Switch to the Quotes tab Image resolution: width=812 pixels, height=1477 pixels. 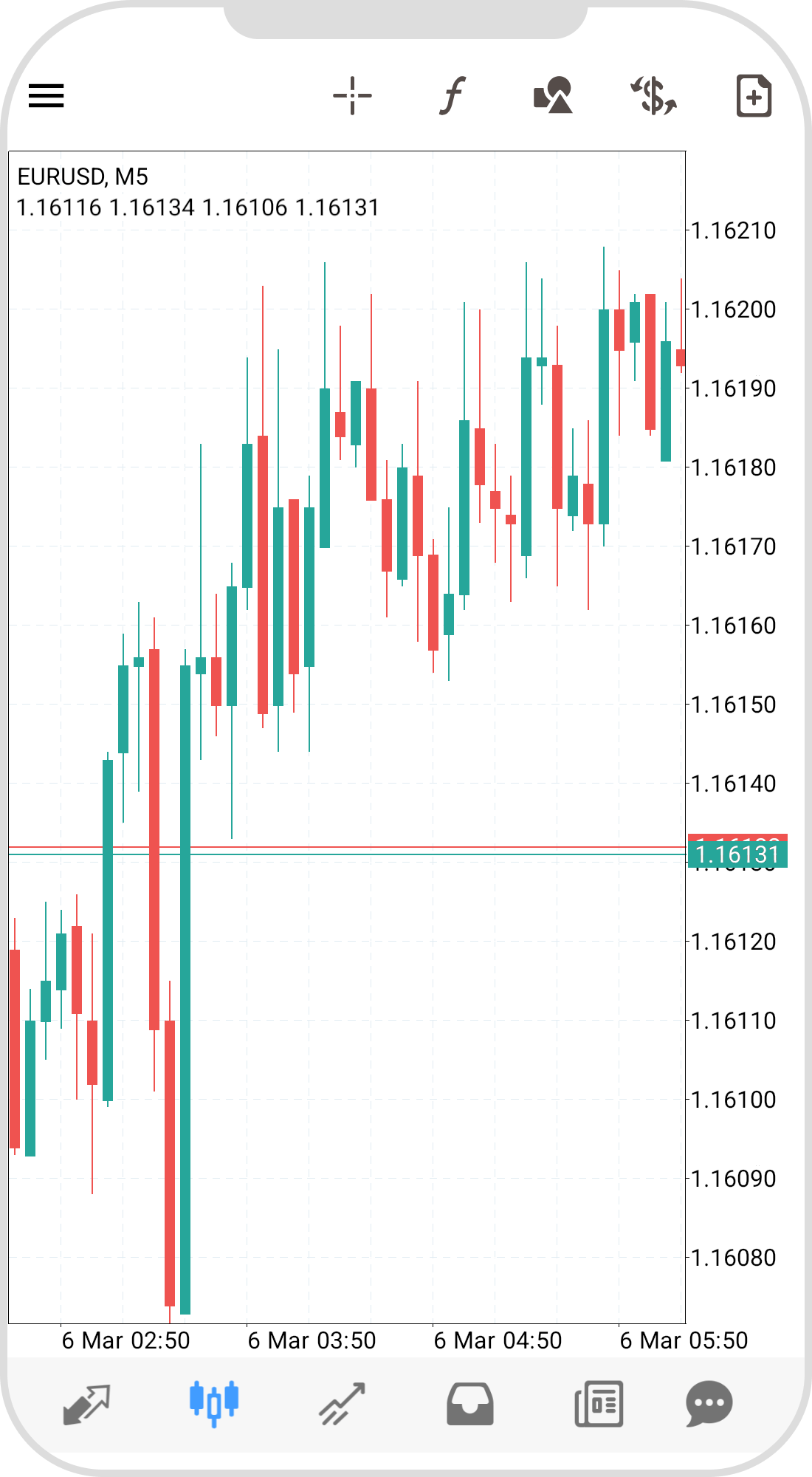(x=86, y=1403)
